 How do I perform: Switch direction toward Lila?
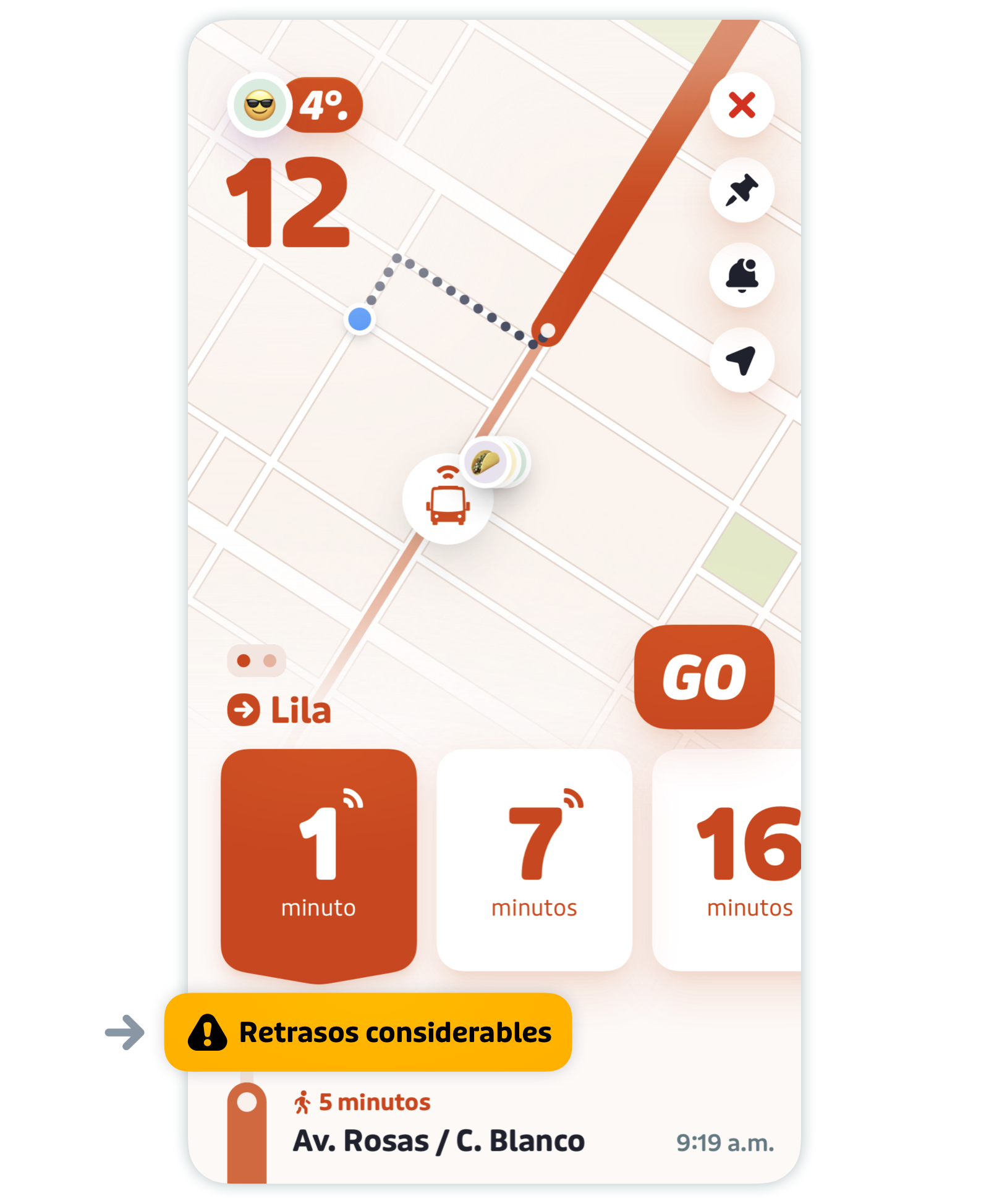click(x=280, y=710)
